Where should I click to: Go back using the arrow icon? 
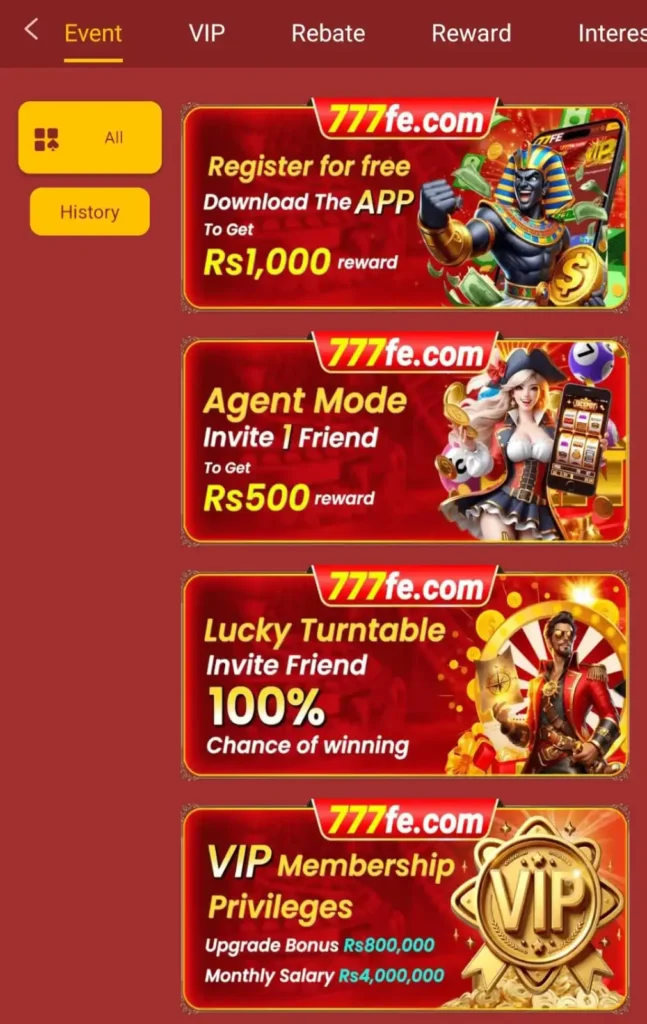tap(31, 30)
